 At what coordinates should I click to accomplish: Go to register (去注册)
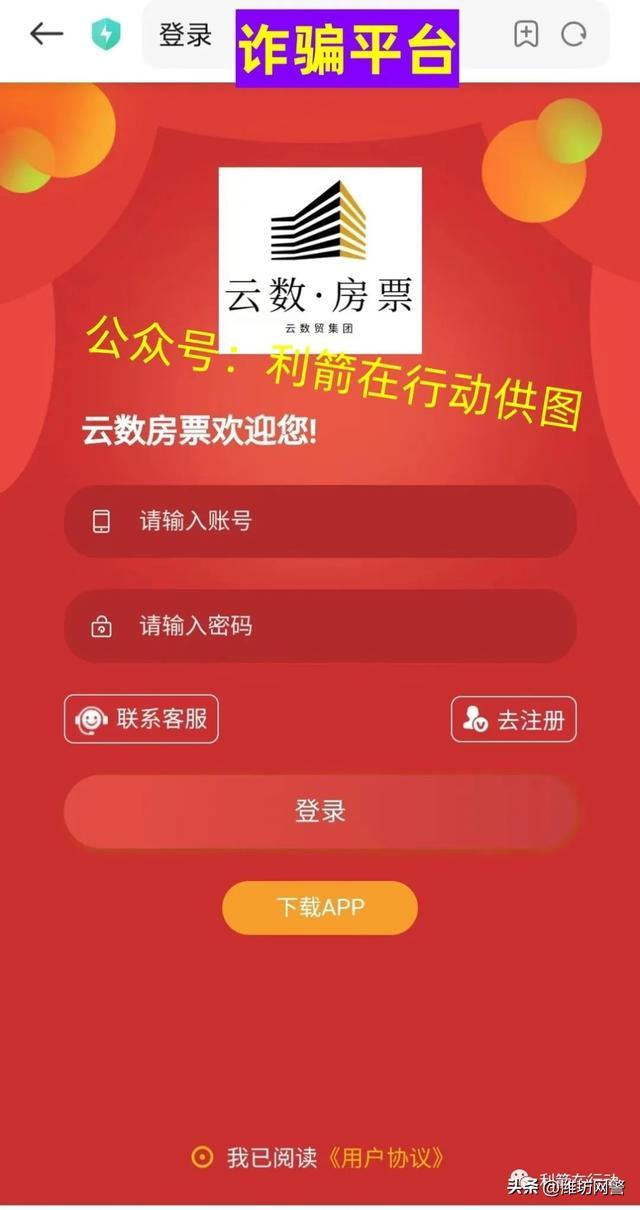click(x=514, y=720)
